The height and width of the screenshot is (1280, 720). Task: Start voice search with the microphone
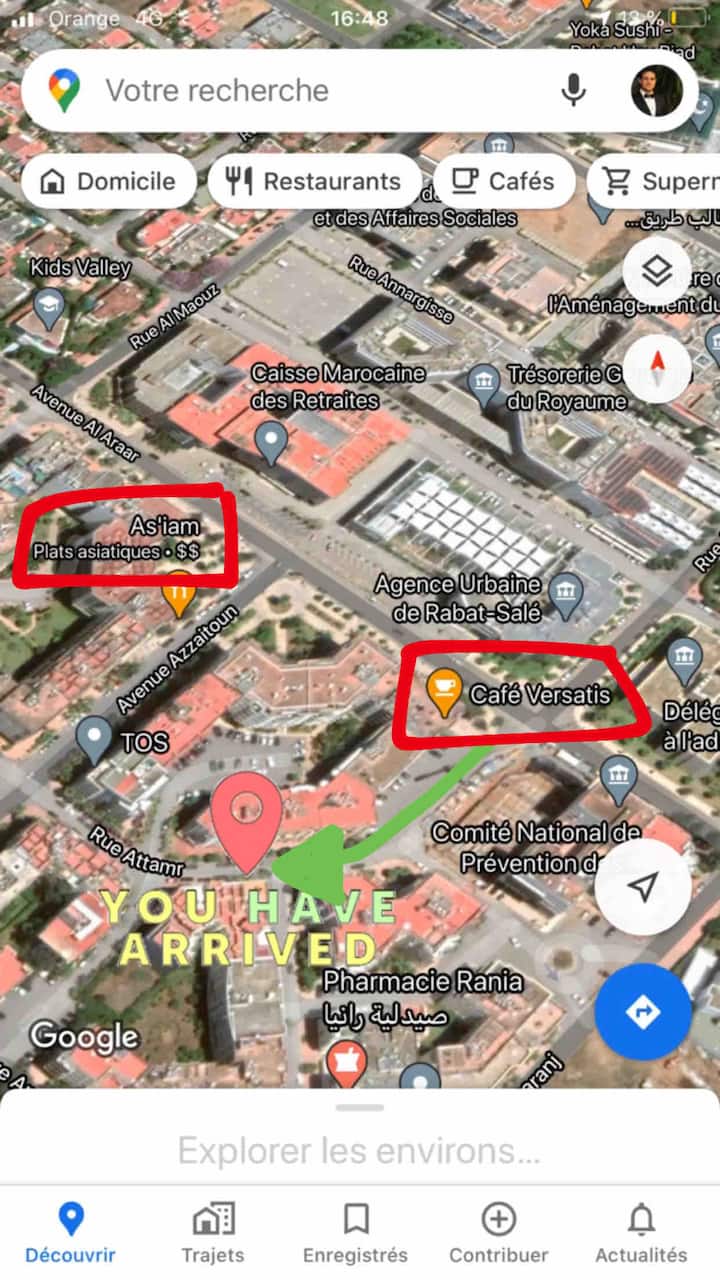tap(573, 91)
